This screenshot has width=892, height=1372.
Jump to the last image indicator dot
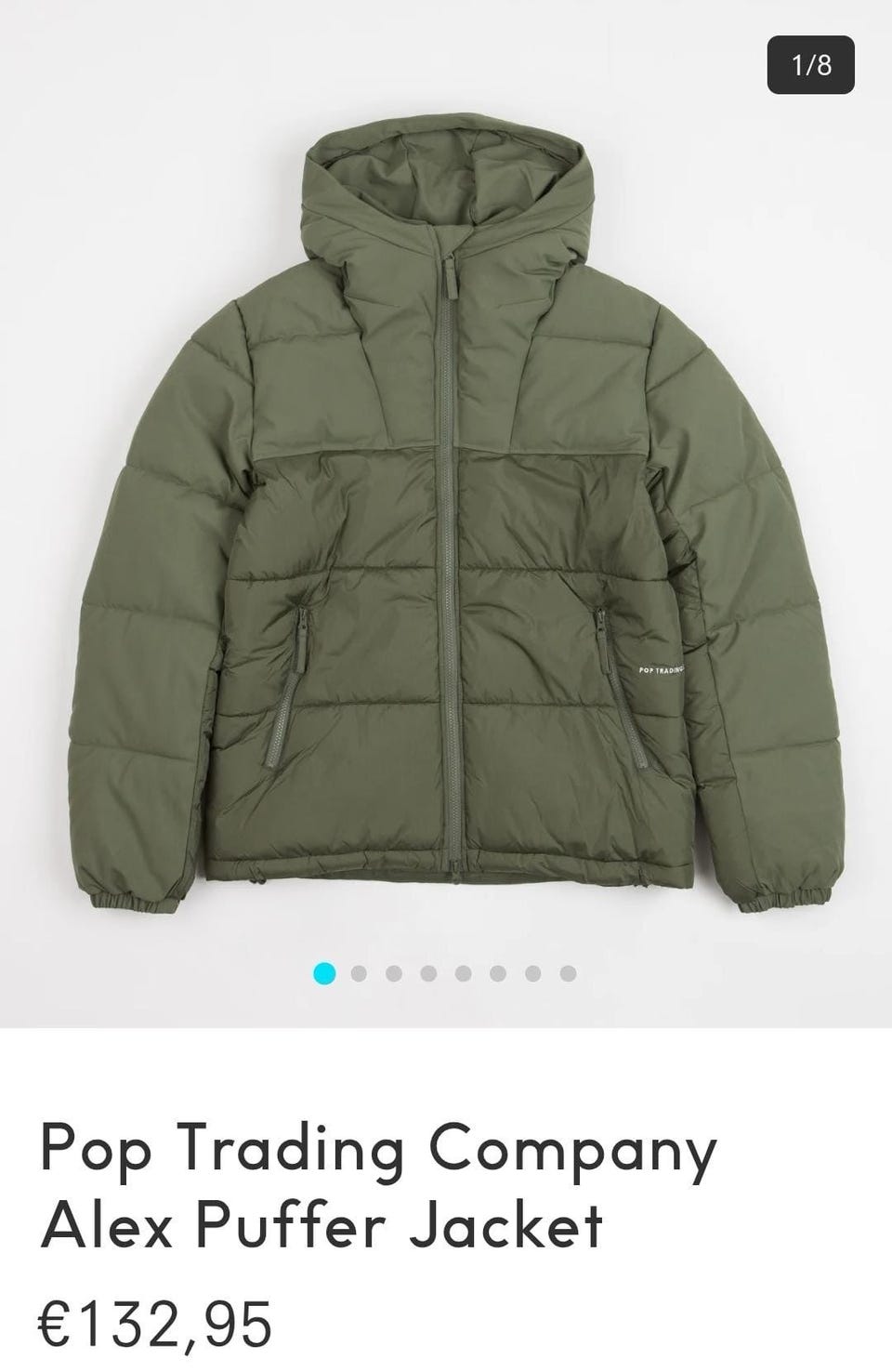568,974
